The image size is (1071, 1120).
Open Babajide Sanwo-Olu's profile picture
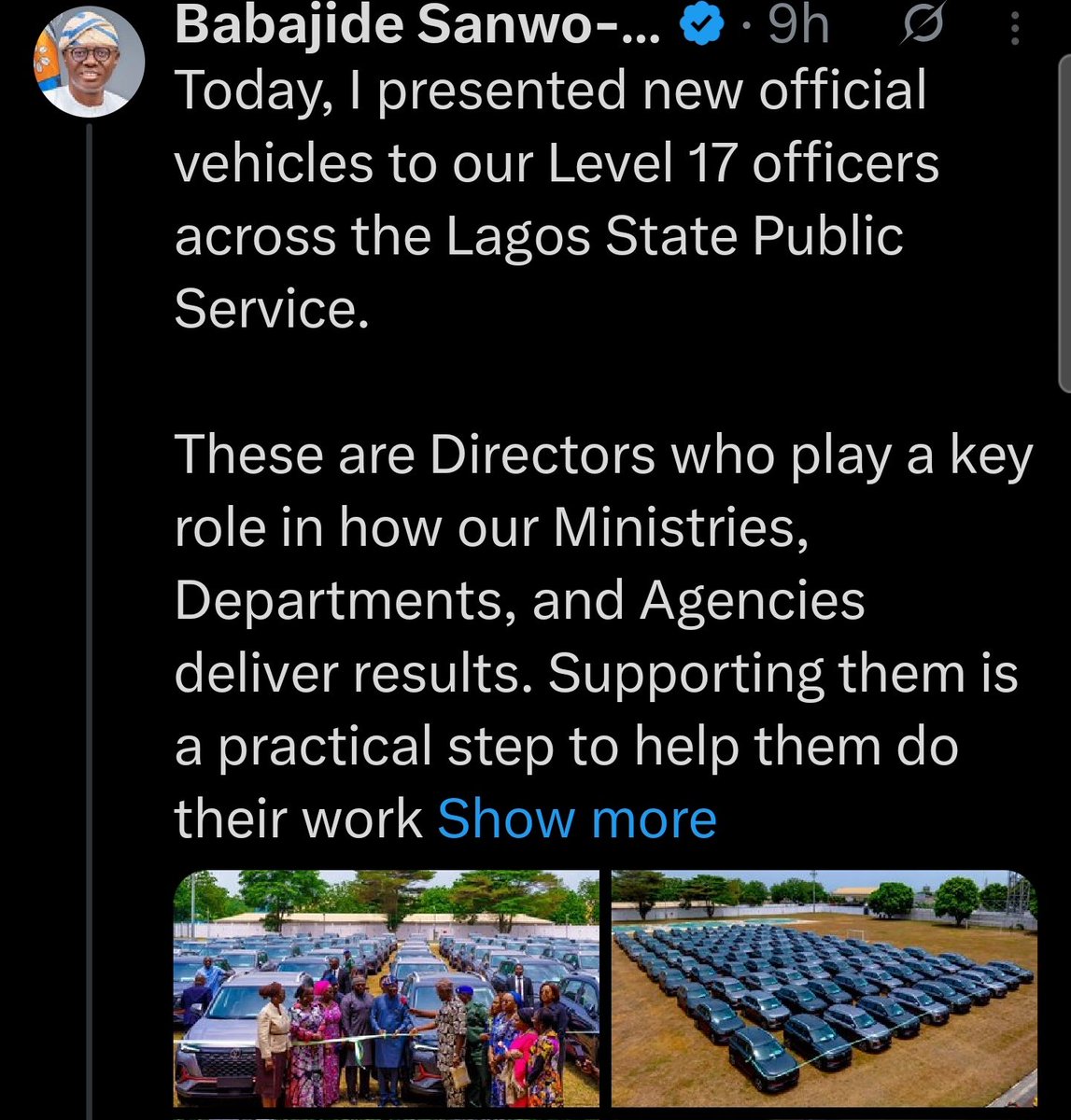click(x=90, y=63)
